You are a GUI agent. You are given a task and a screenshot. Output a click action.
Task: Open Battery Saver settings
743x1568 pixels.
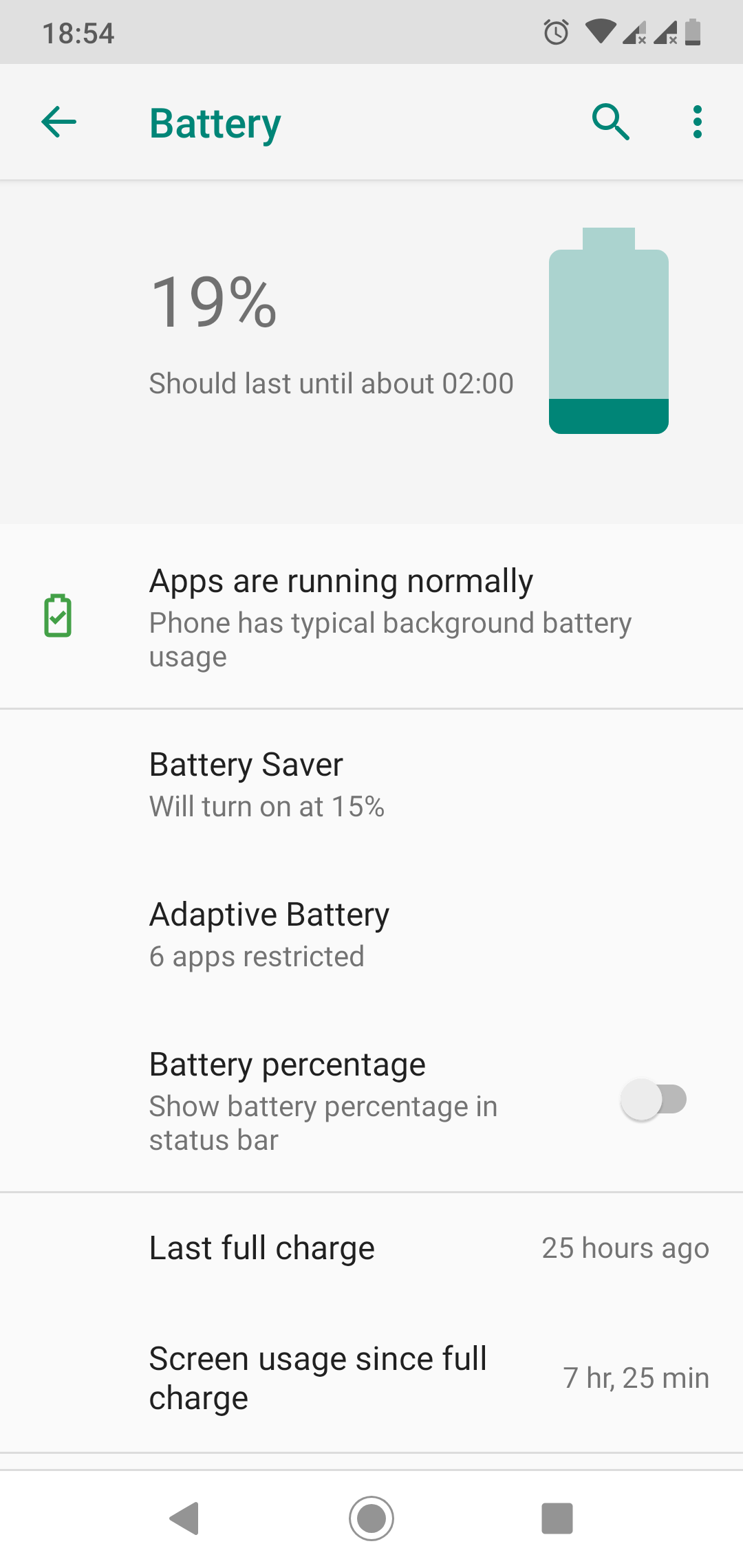[371, 785]
